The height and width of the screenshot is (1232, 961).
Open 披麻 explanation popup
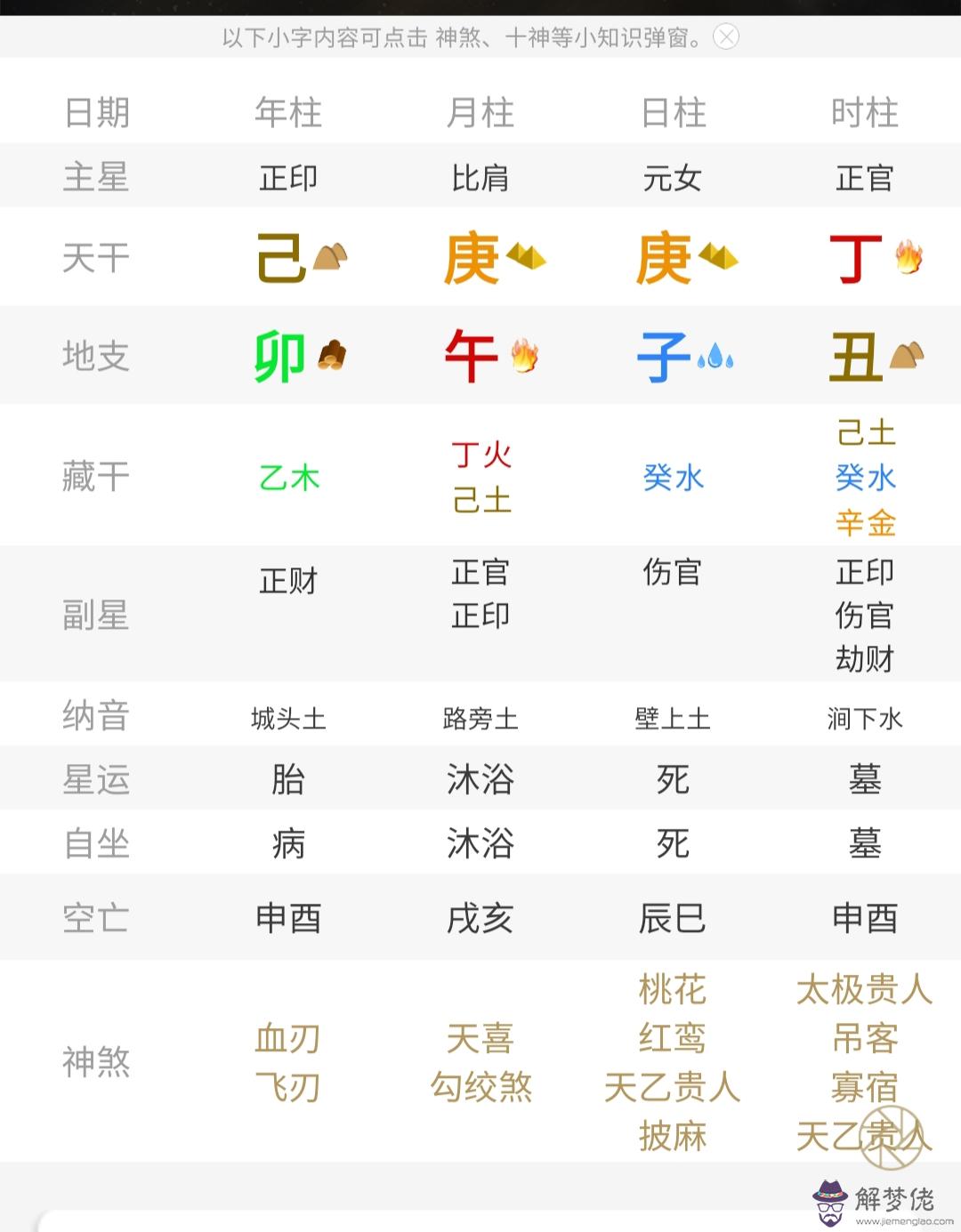pos(672,1136)
